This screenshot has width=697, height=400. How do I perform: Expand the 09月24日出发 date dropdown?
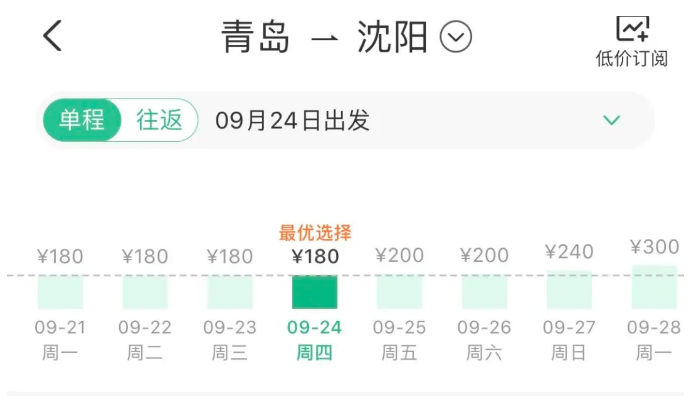tap(612, 121)
